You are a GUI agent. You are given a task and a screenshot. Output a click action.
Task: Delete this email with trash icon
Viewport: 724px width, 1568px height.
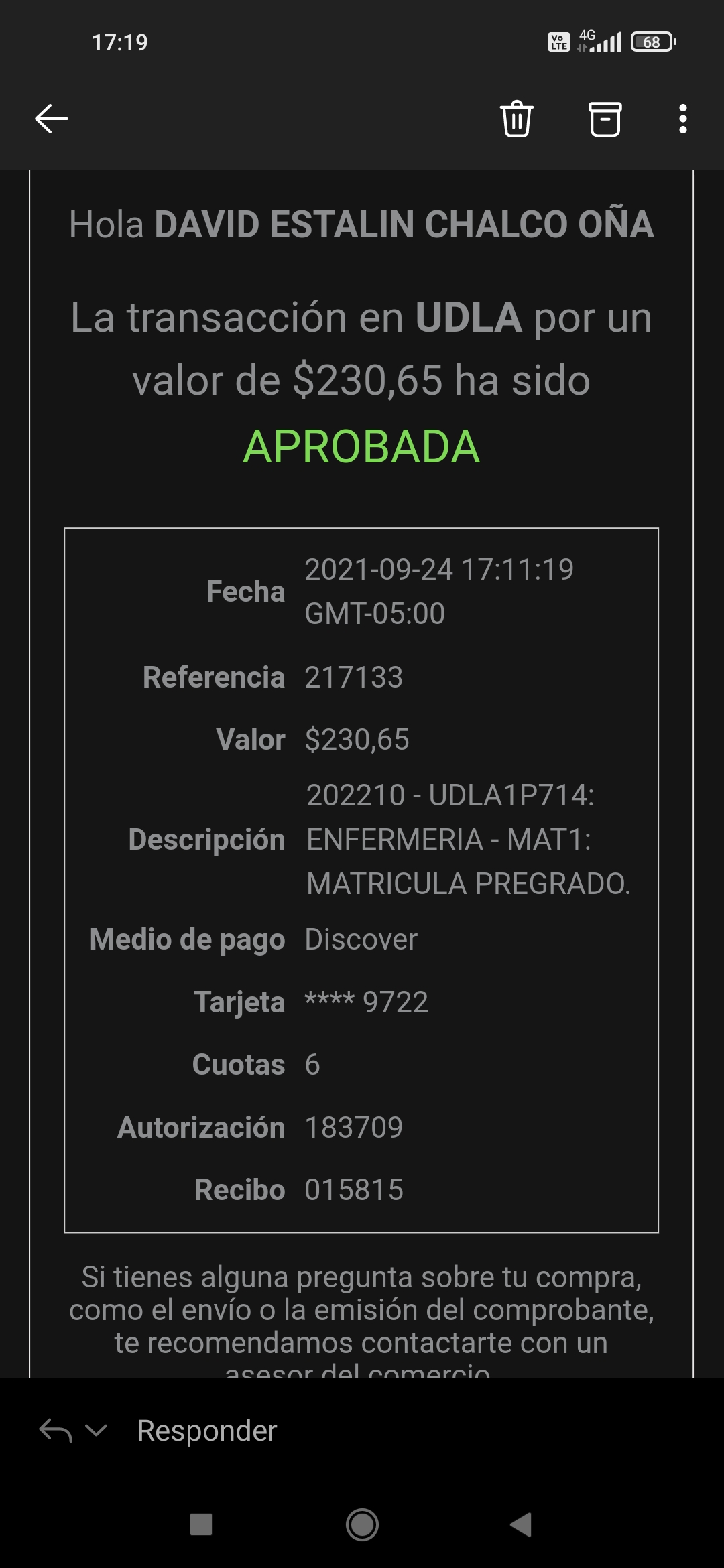tap(516, 119)
